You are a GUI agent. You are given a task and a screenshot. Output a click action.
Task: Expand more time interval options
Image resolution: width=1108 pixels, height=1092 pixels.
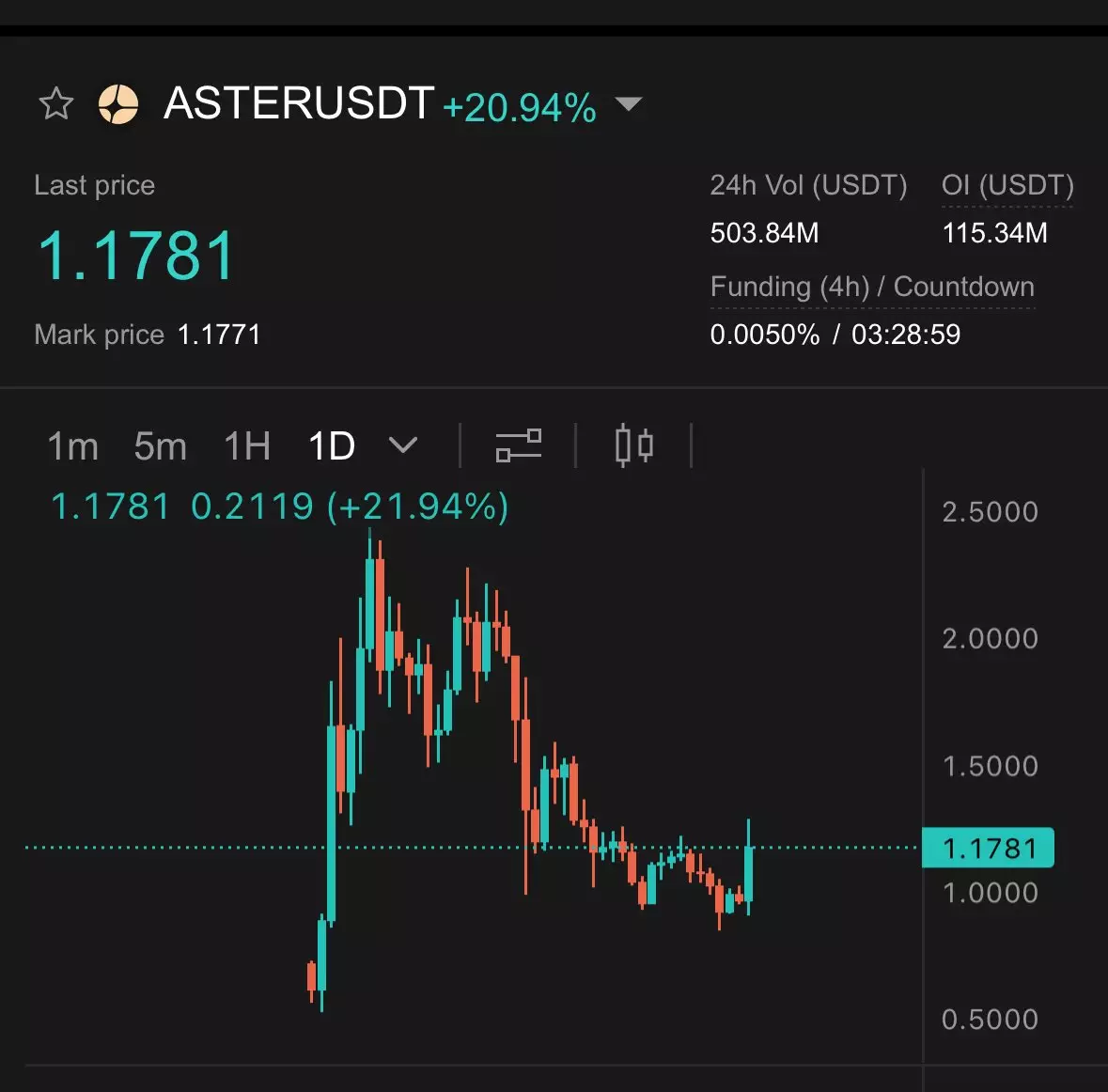click(403, 445)
